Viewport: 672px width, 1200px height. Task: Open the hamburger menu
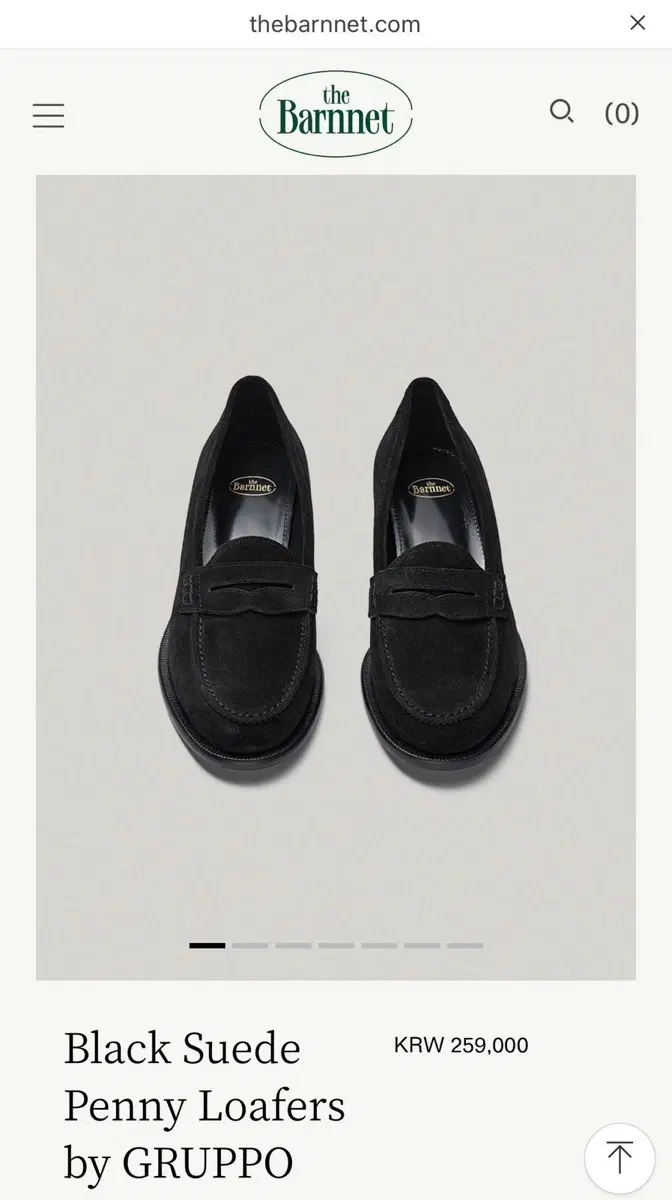[x=48, y=115]
